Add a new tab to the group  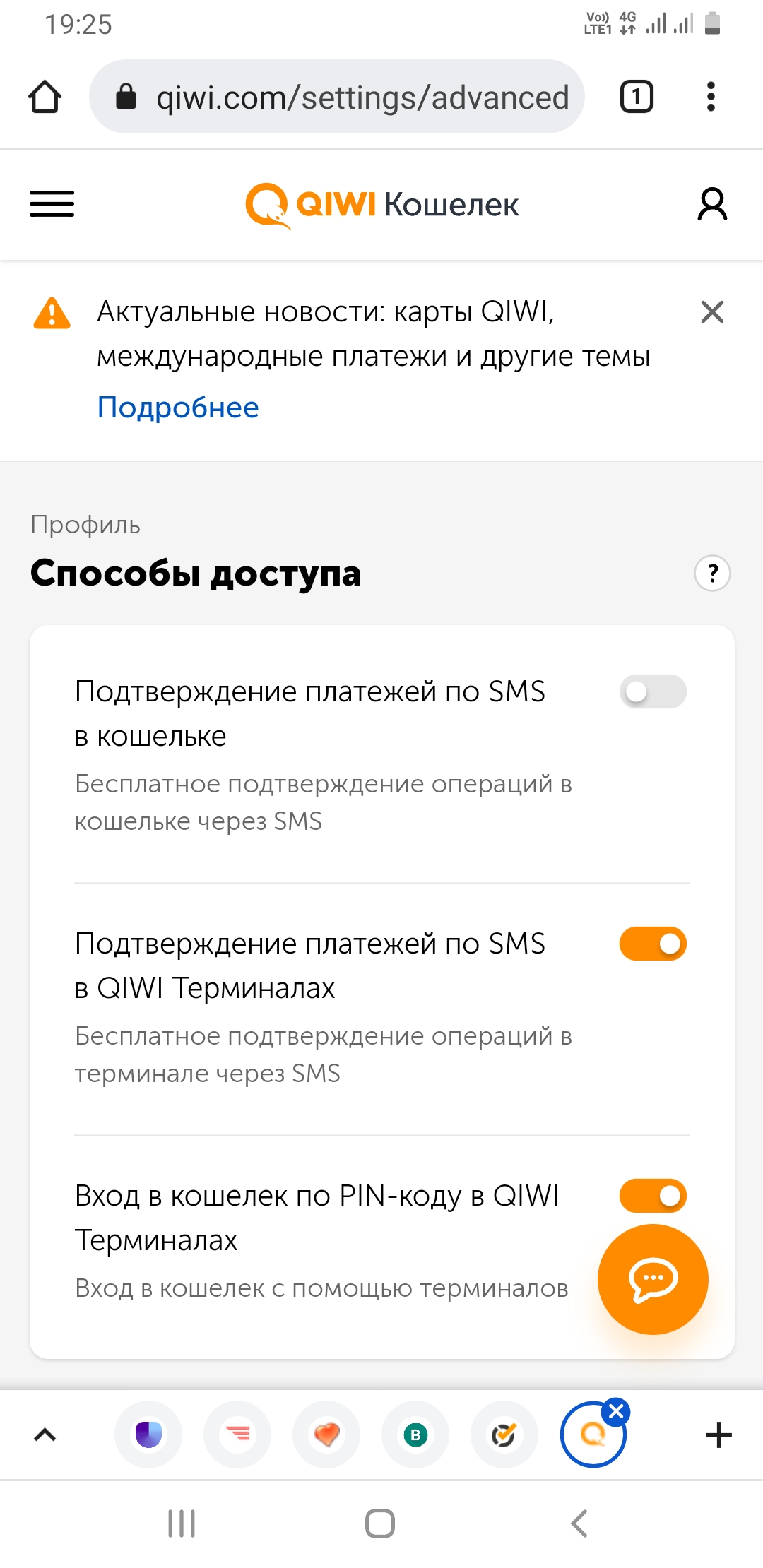pyautogui.click(x=718, y=1435)
